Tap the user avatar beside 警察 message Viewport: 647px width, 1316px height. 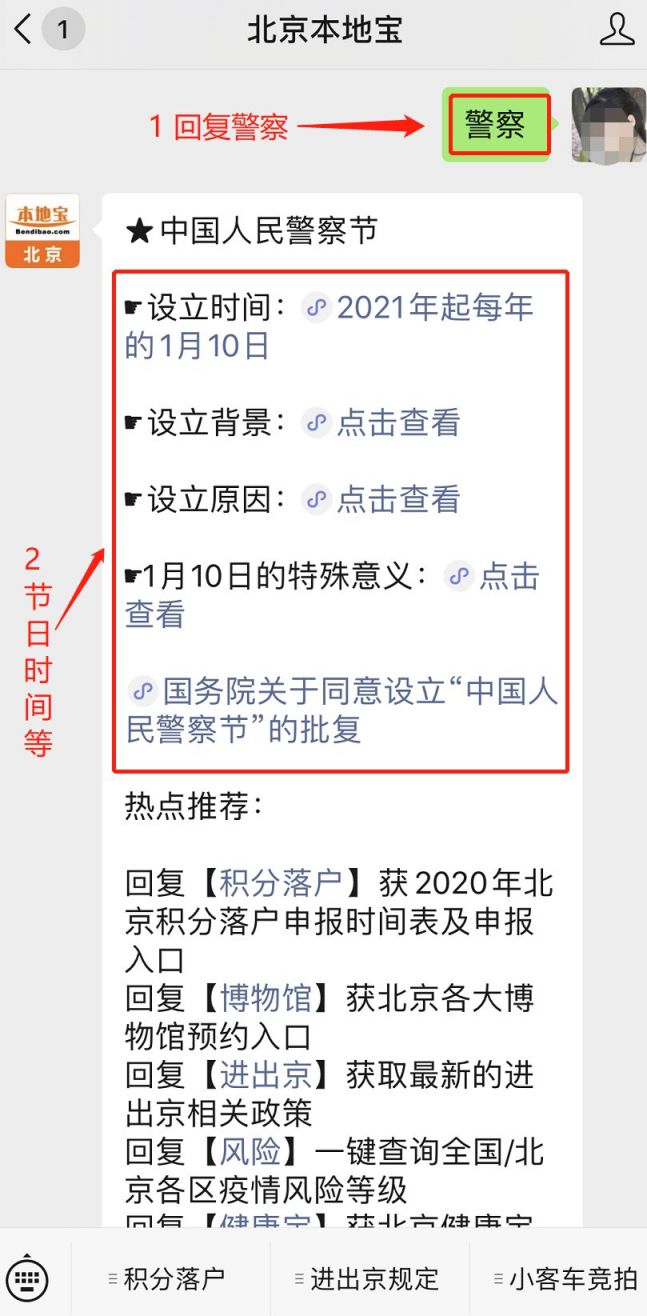607,125
